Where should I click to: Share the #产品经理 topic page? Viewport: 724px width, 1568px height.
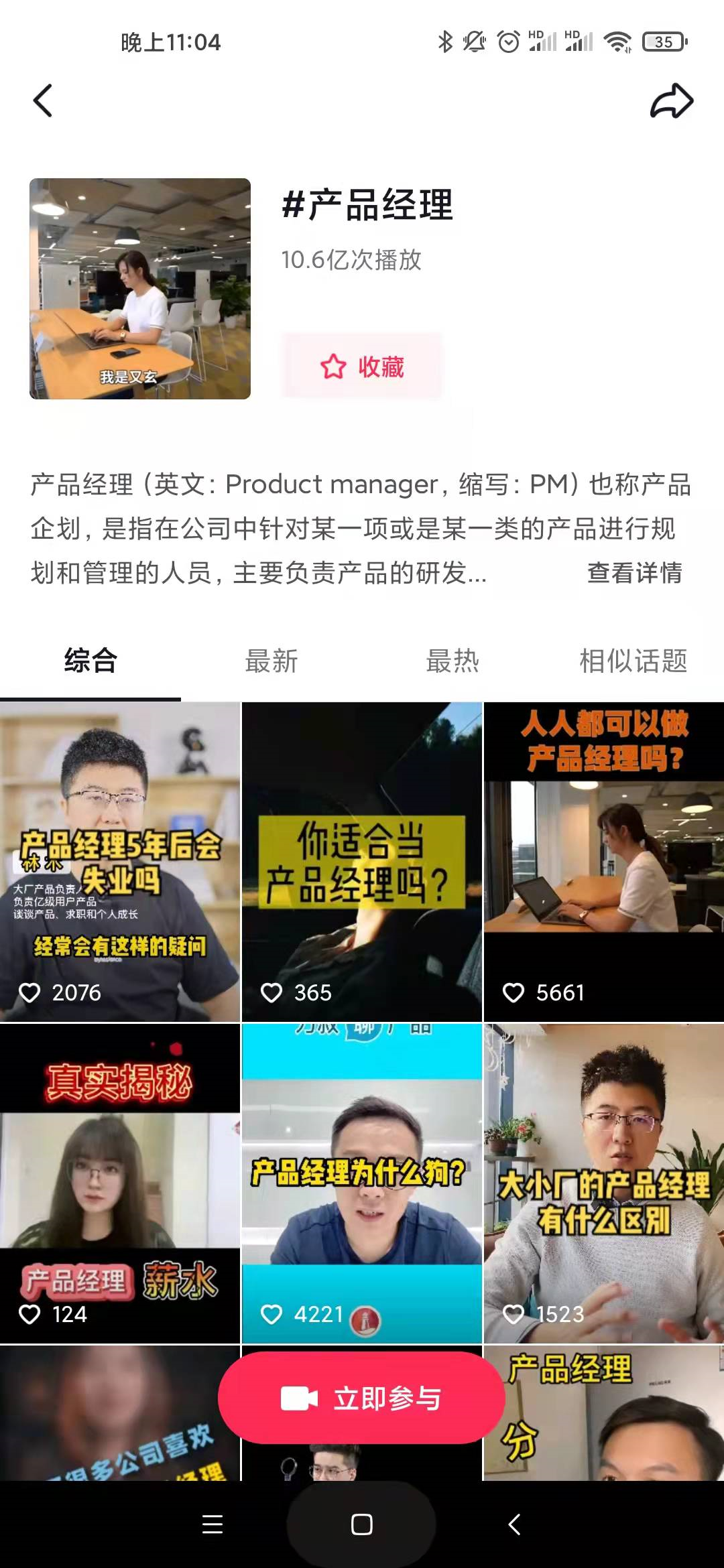[671, 101]
